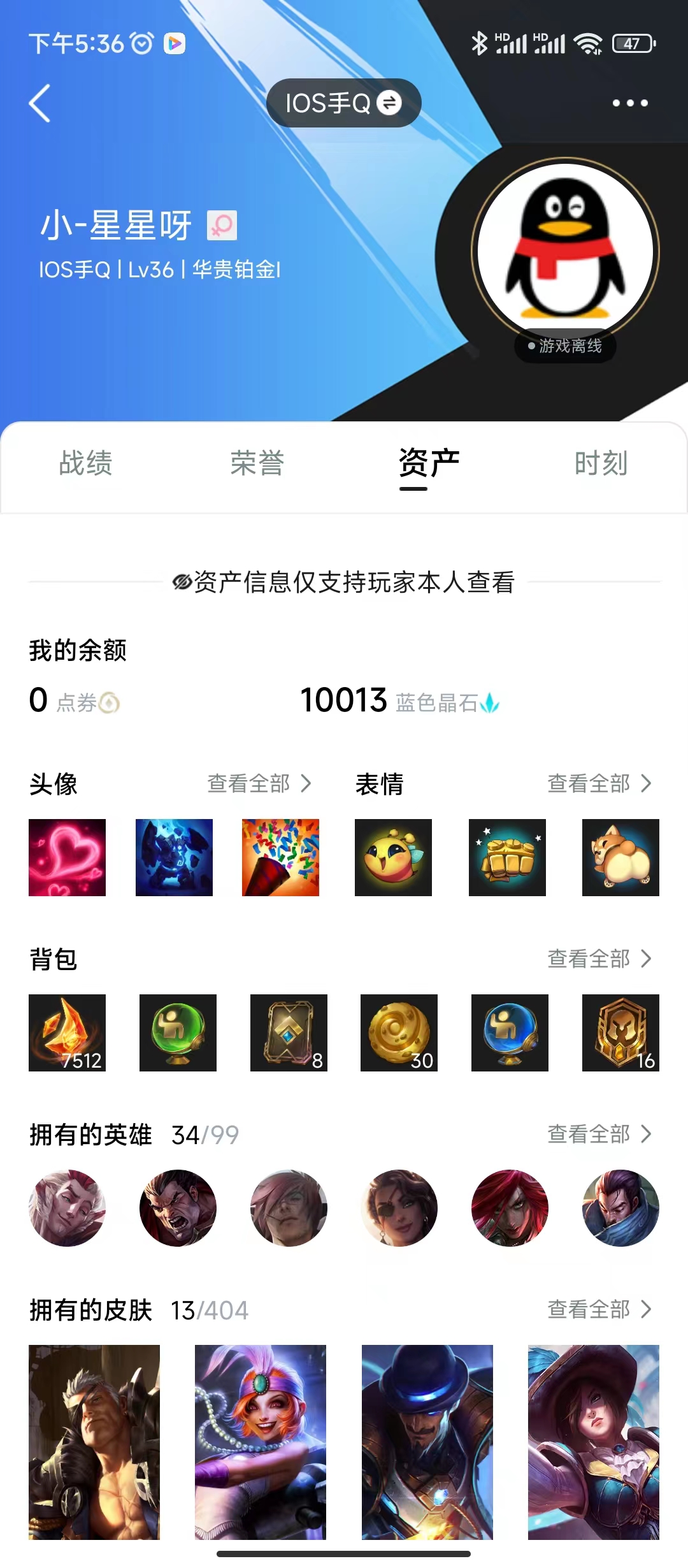
Task: Open the pink heart avatar icon
Action: pos(67,857)
